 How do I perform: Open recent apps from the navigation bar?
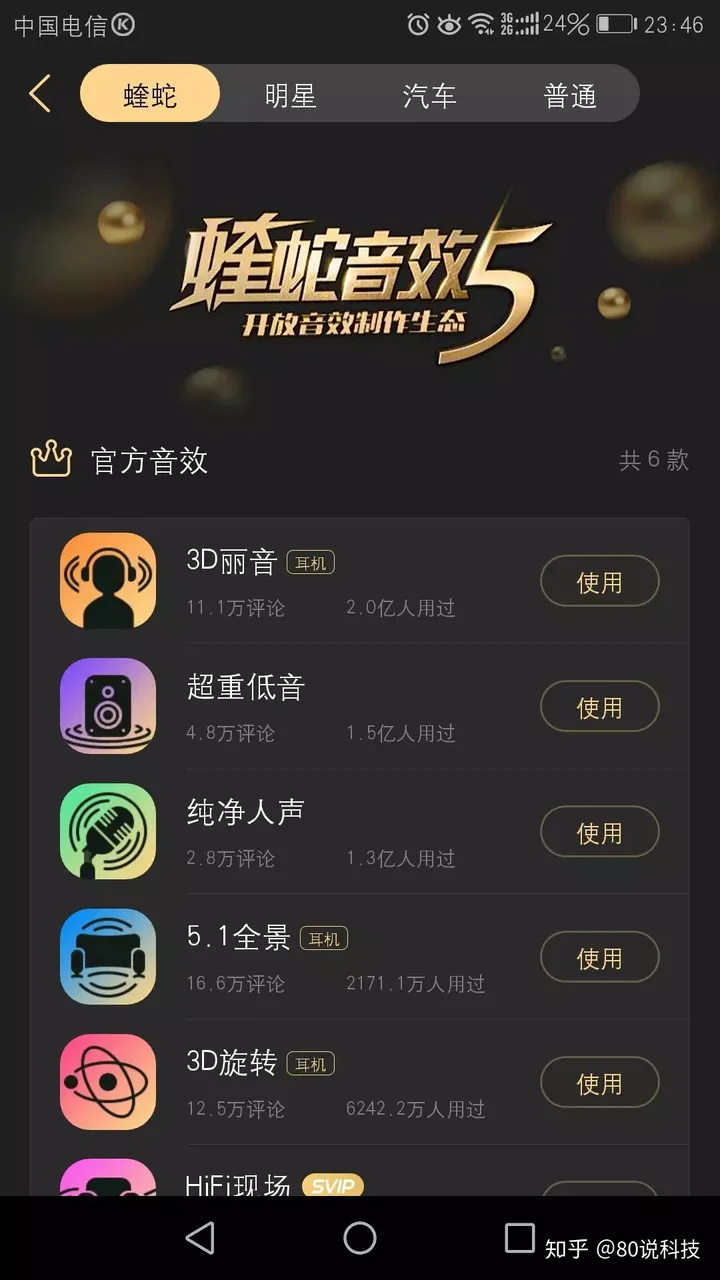click(x=519, y=1237)
